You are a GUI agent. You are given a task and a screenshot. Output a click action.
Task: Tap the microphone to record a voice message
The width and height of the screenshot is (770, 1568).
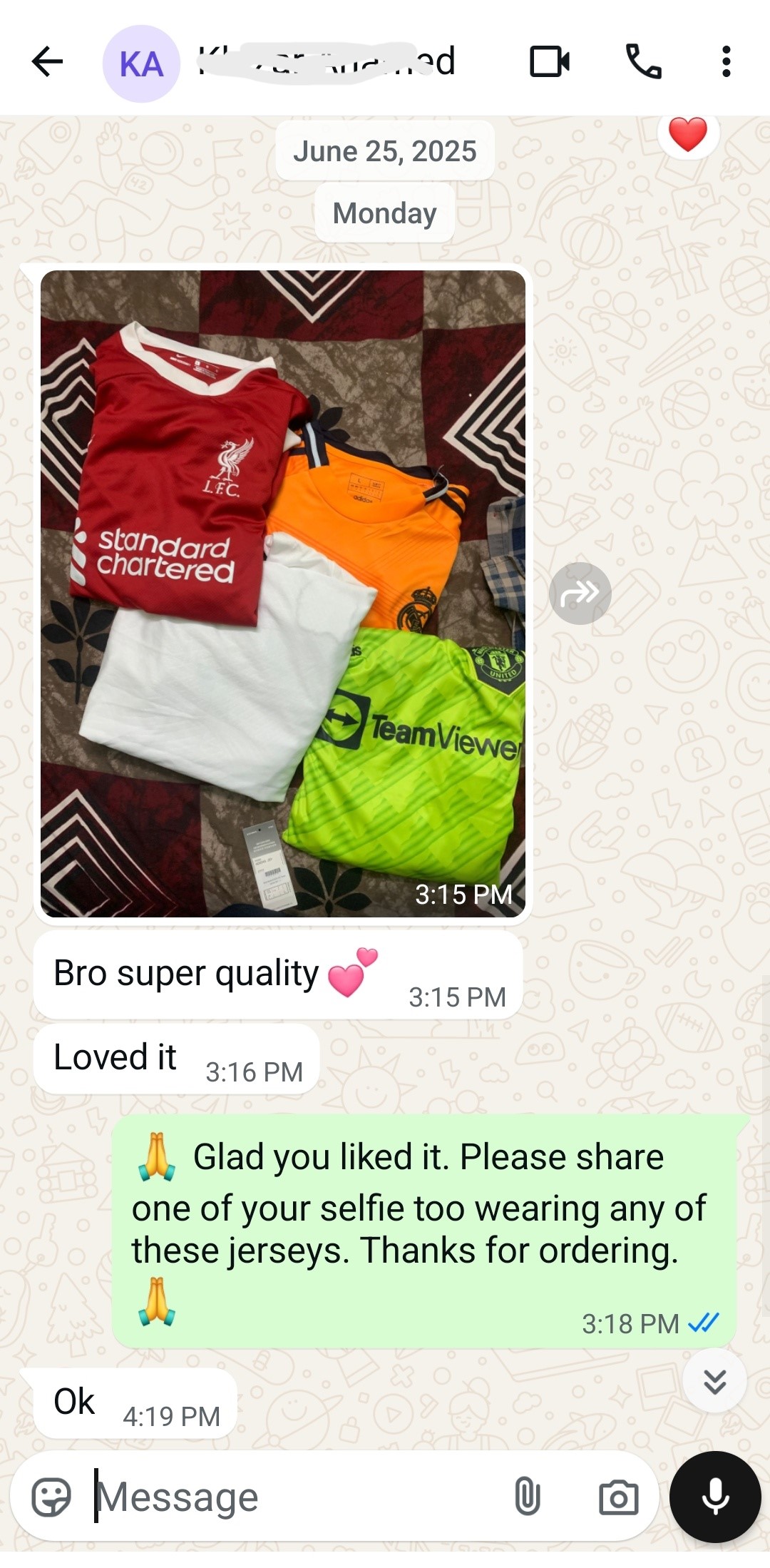[x=715, y=1497]
